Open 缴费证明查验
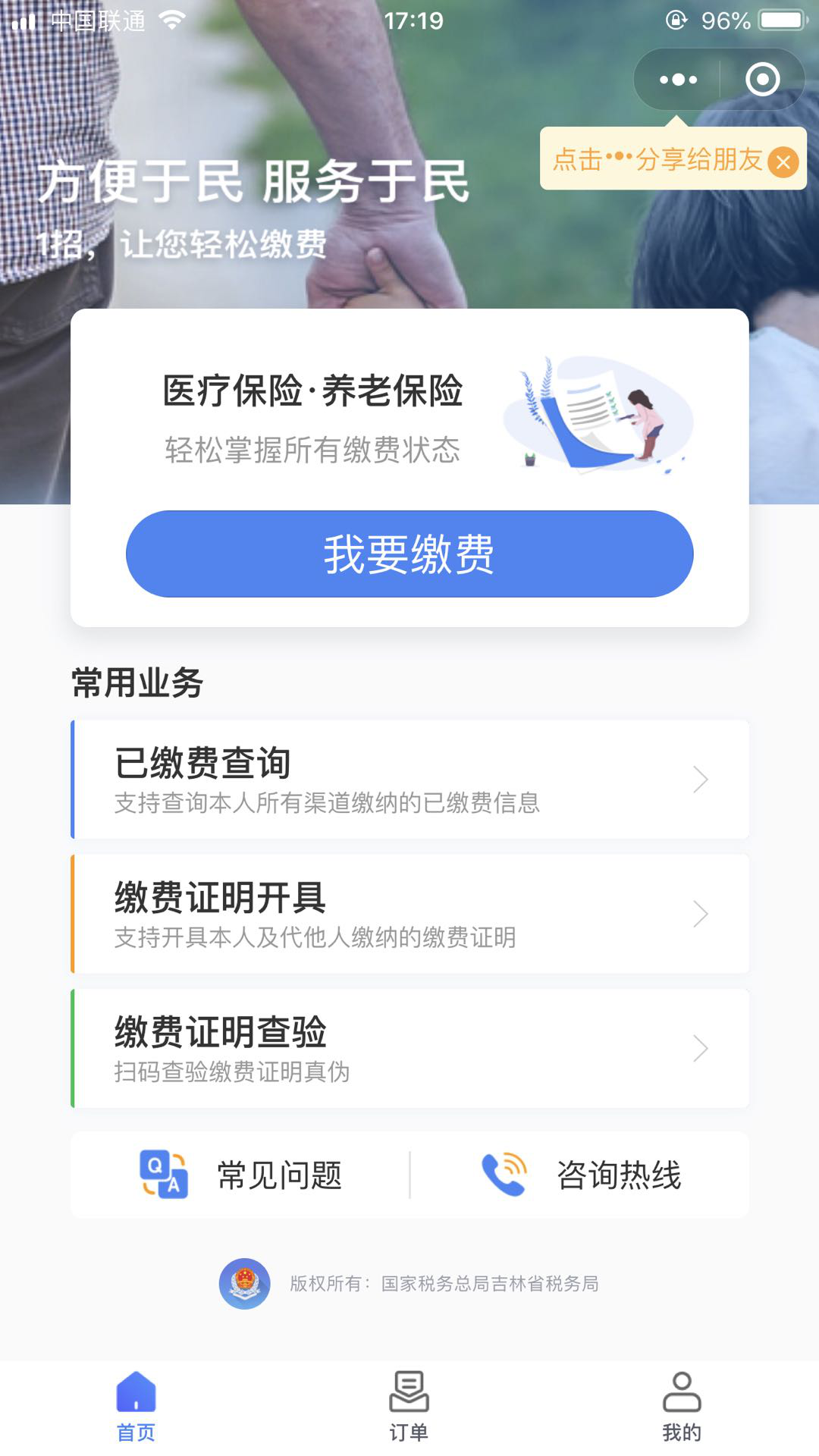819x1456 pixels. (409, 1048)
